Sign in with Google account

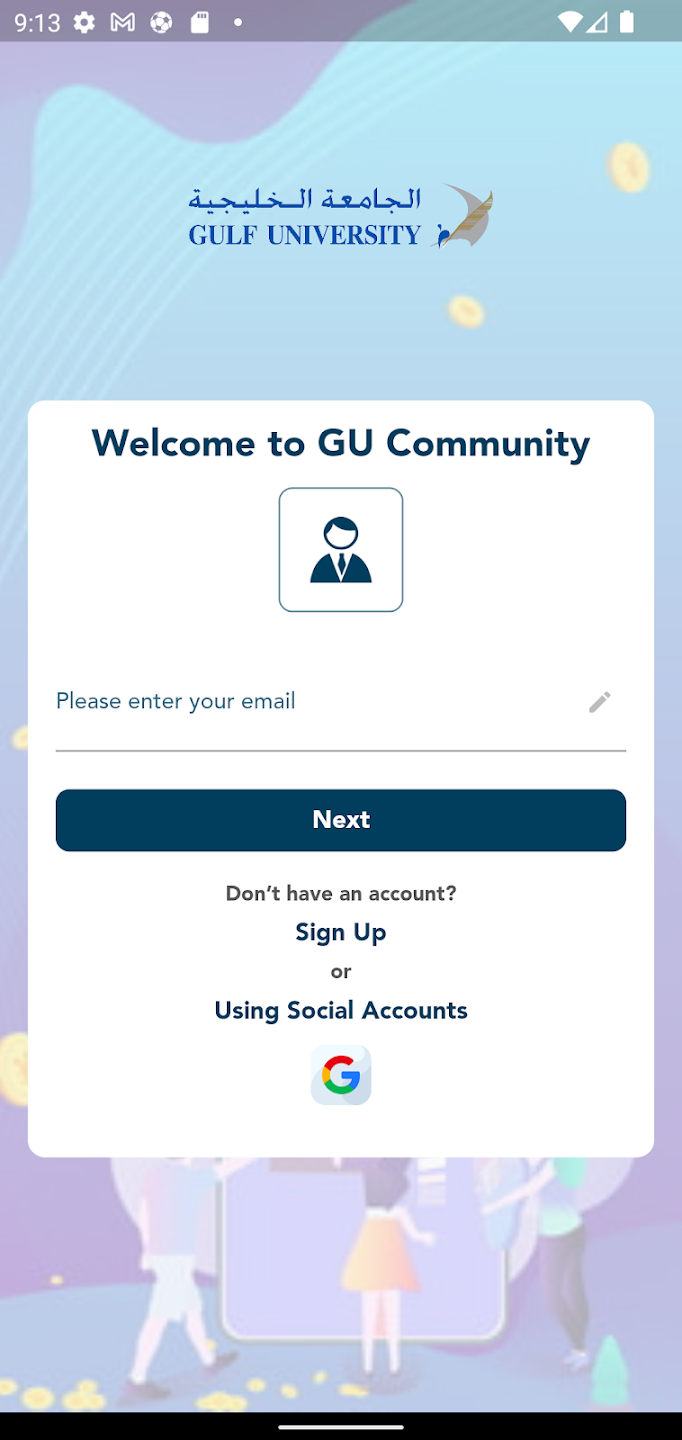[341, 1075]
